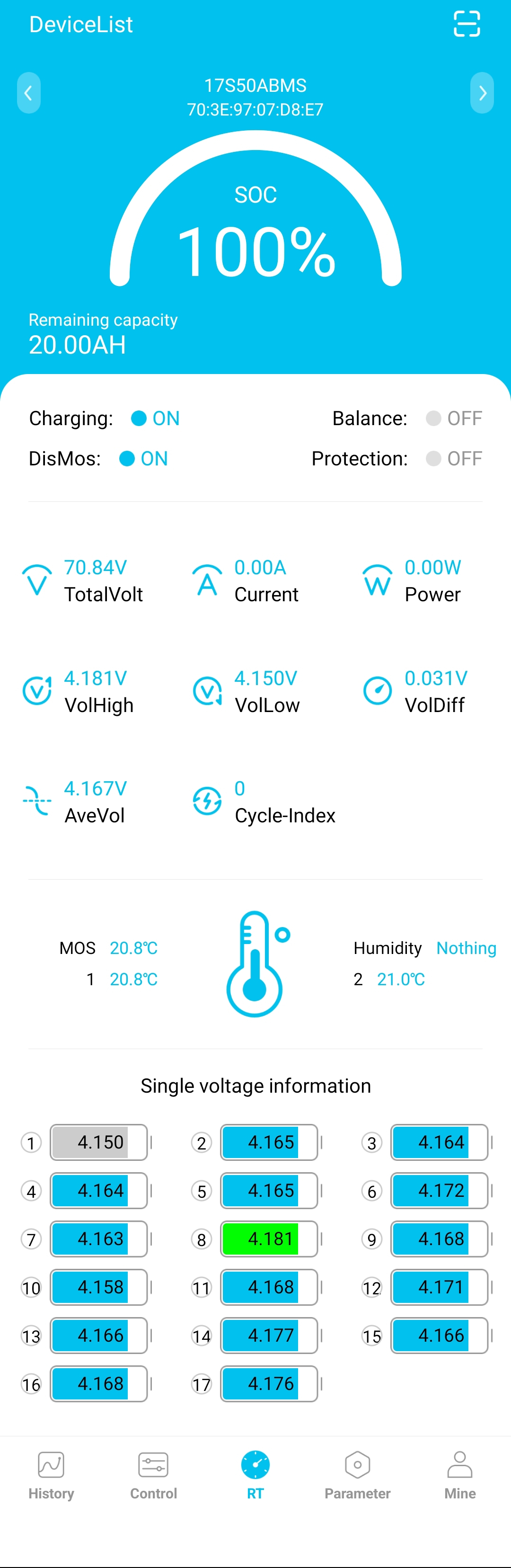Open the scan icon in header
The width and height of the screenshot is (511, 1568).
tap(467, 24)
